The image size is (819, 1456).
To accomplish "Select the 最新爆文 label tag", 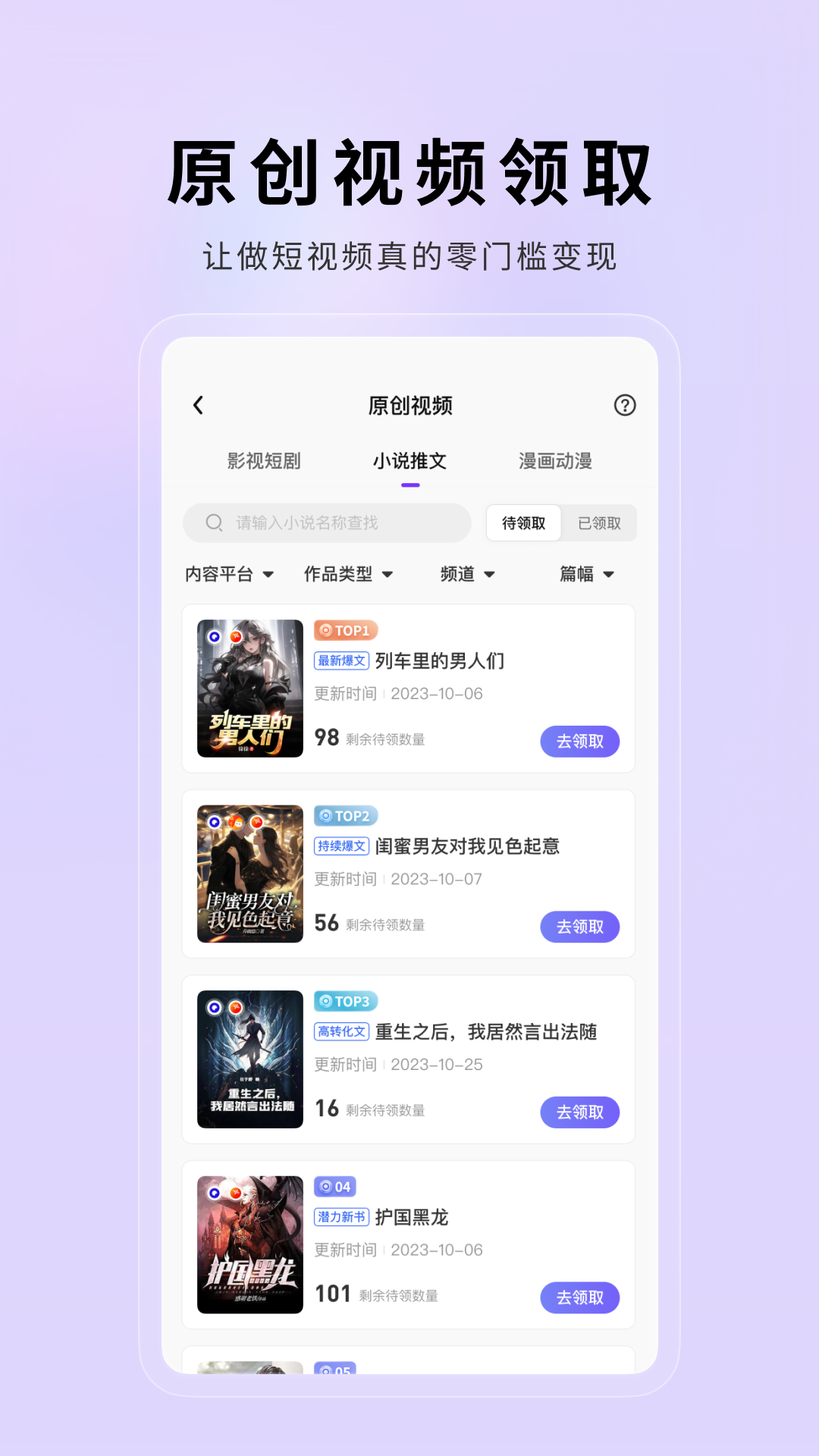I will (x=340, y=661).
